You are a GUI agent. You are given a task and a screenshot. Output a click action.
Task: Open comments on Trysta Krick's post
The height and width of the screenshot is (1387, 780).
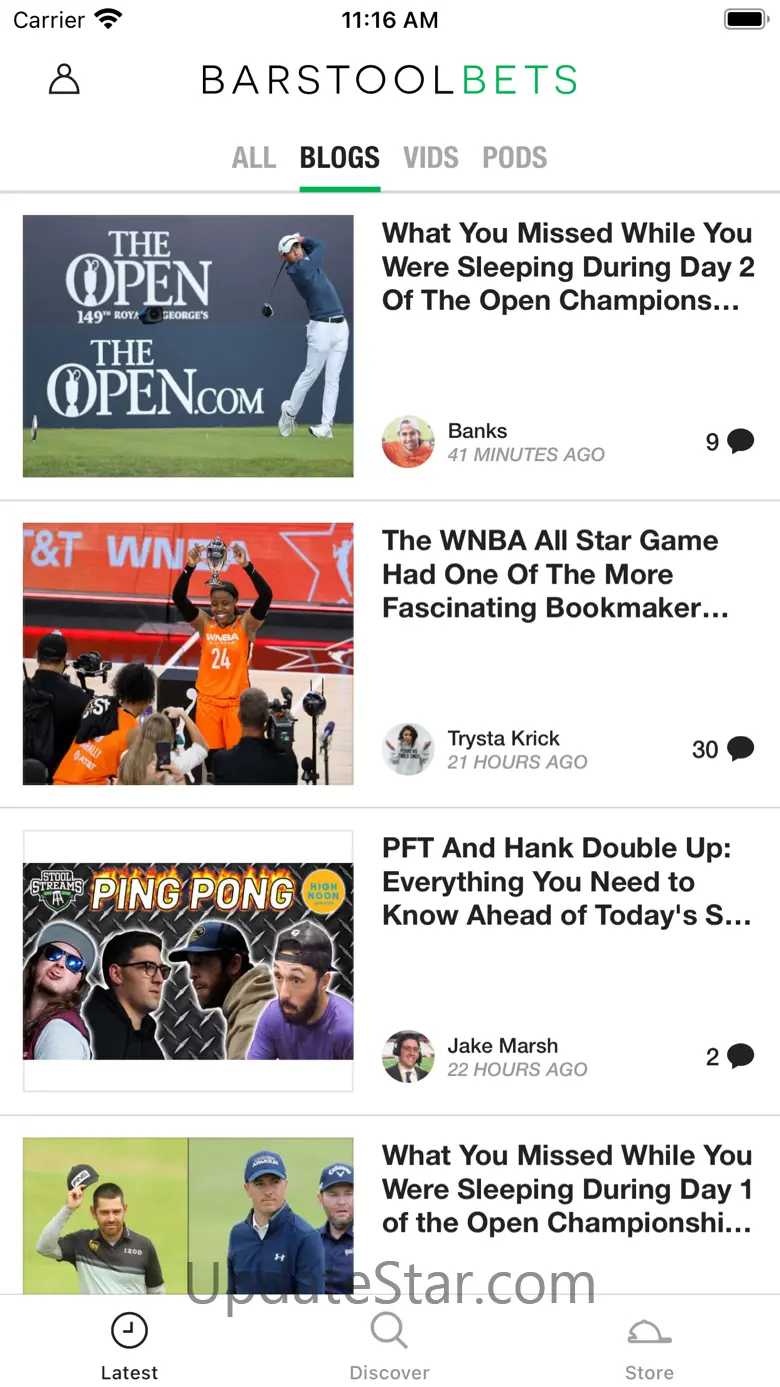tap(723, 749)
